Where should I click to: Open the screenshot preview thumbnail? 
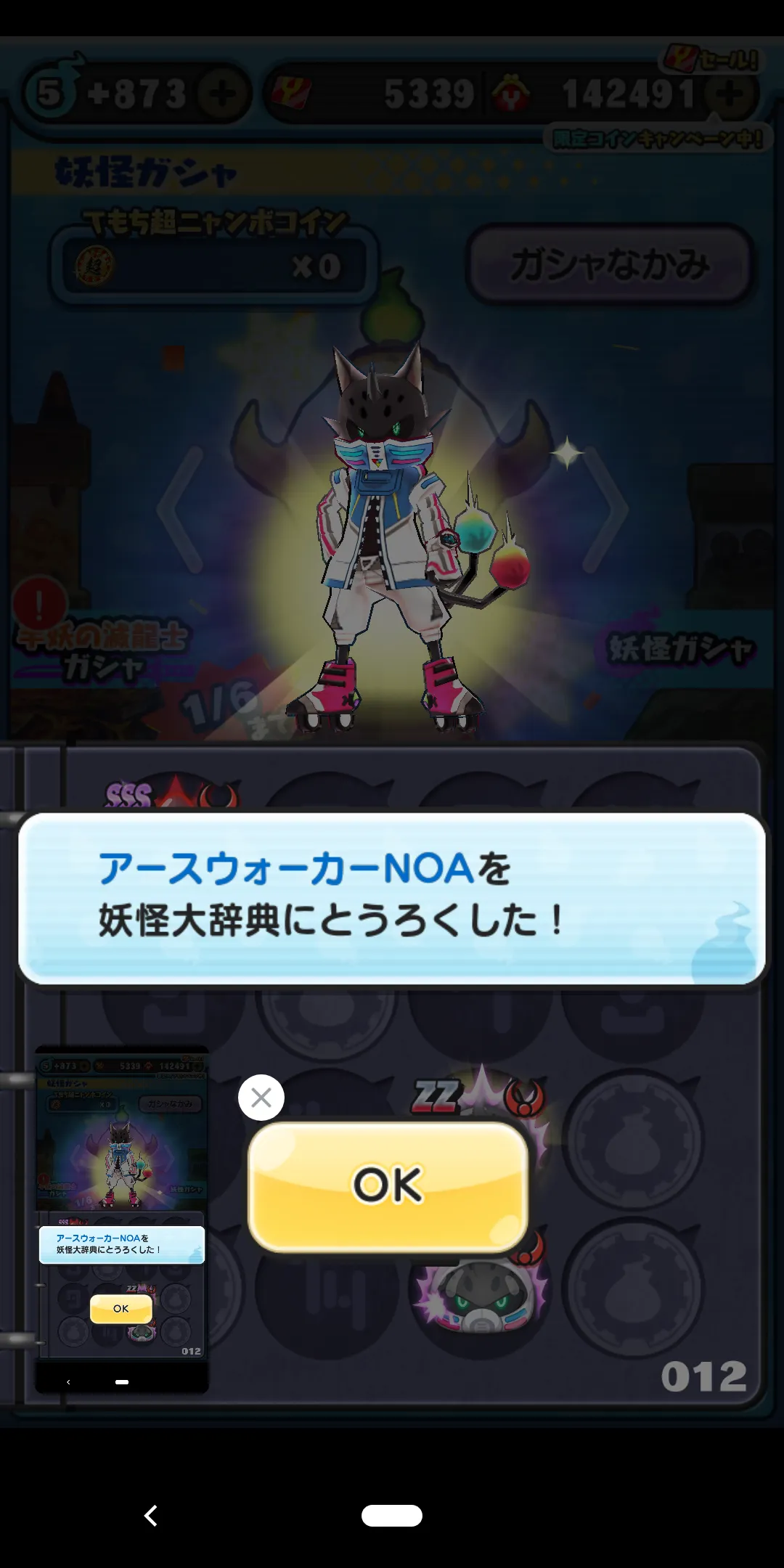pyautogui.click(x=122, y=1219)
